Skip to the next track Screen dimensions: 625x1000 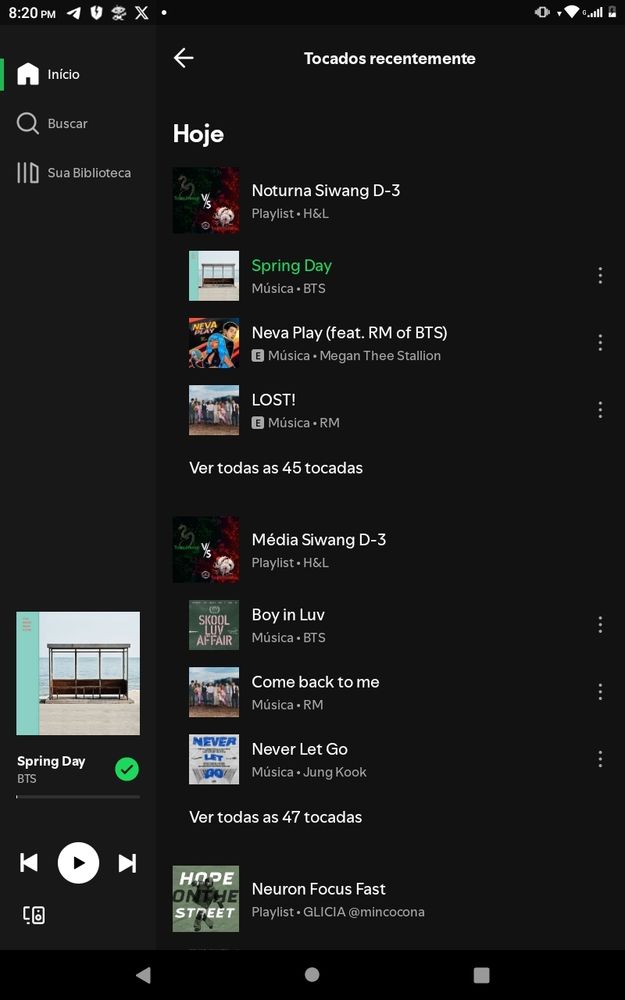127,863
